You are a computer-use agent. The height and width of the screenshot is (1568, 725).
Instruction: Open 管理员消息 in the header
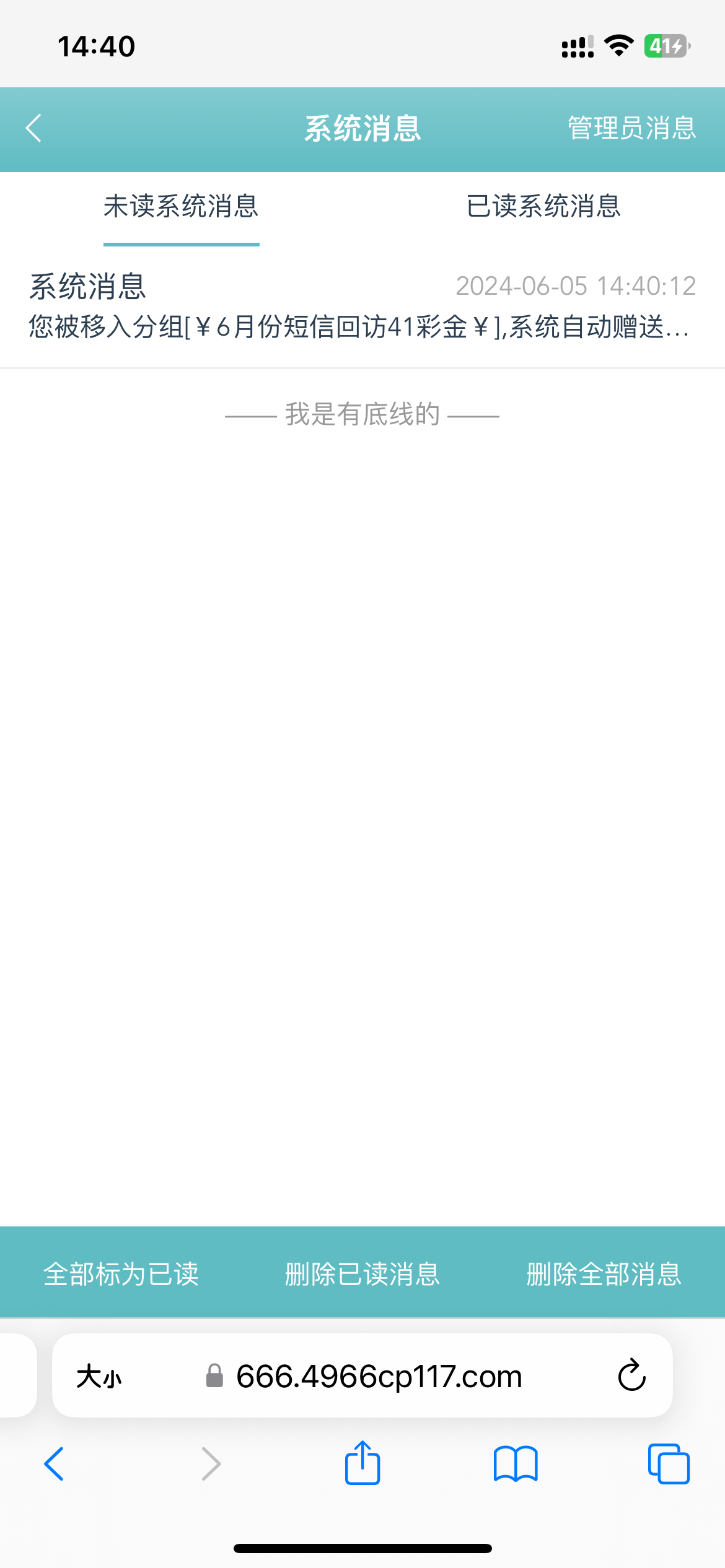[x=631, y=128]
